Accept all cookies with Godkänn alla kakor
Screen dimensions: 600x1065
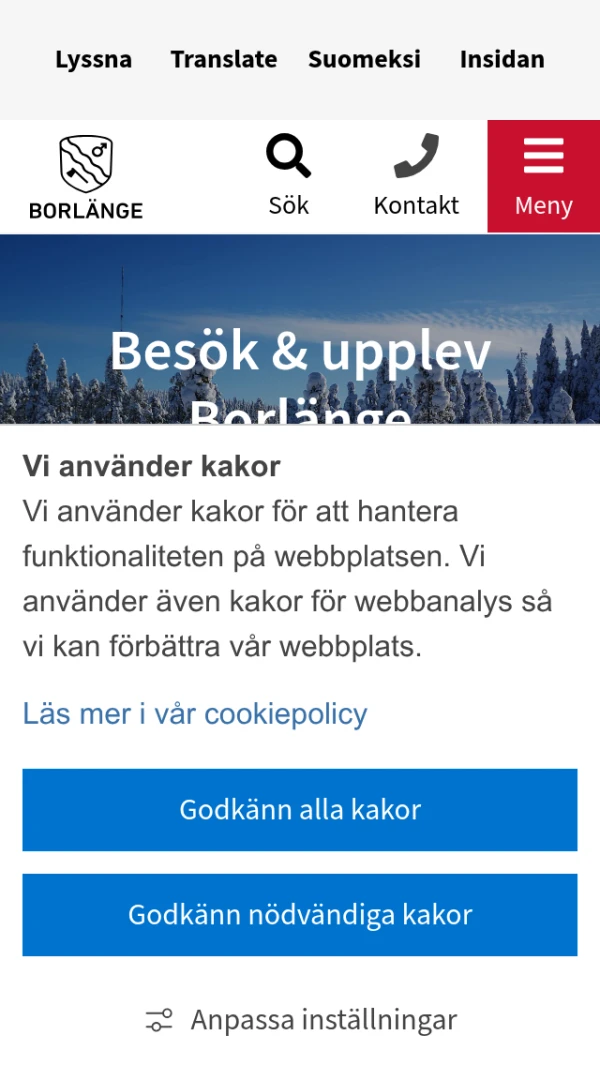click(x=300, y=810)
